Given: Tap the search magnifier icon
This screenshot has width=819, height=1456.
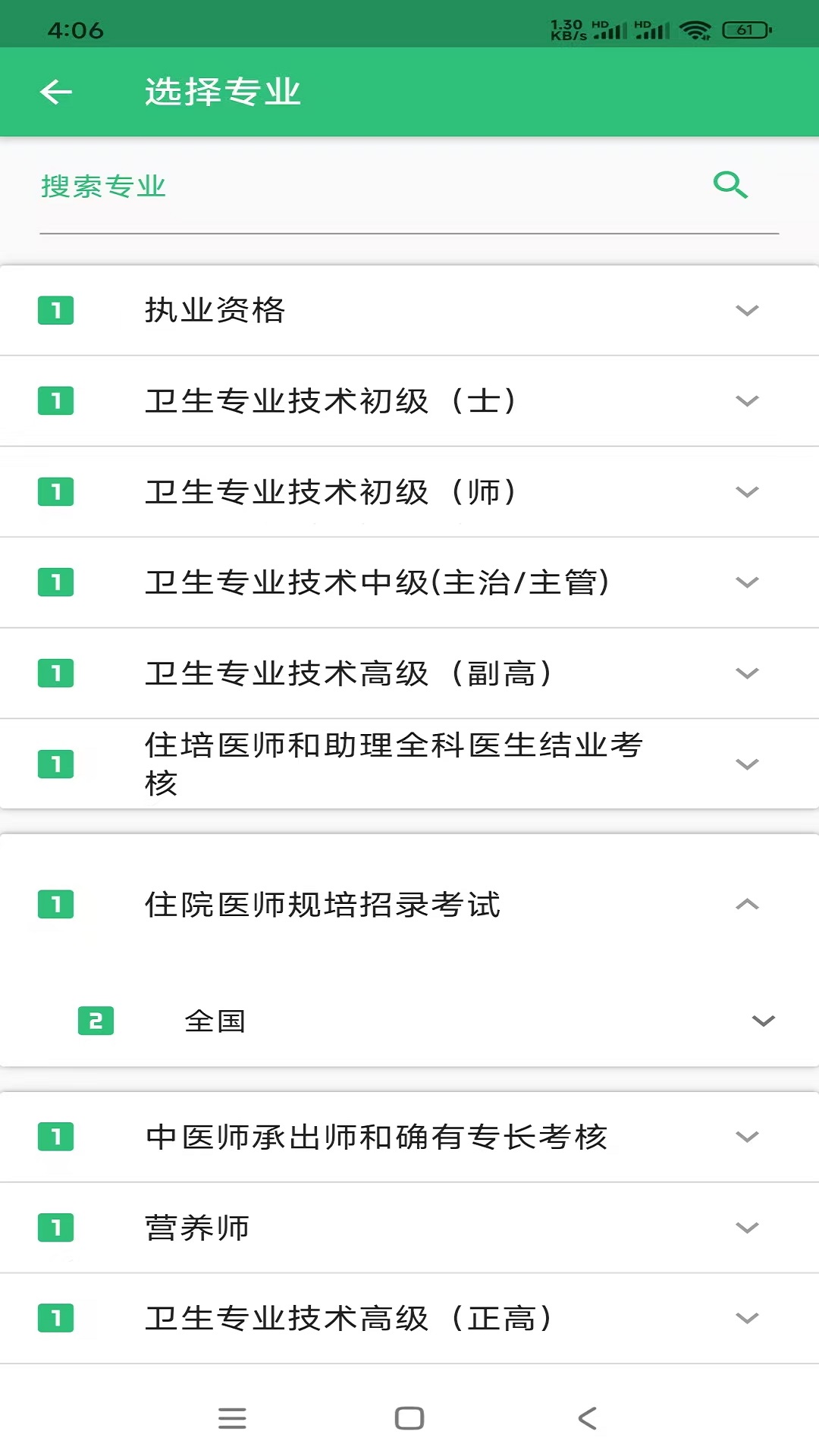Looking at the screenshot, I should [730, 184].
